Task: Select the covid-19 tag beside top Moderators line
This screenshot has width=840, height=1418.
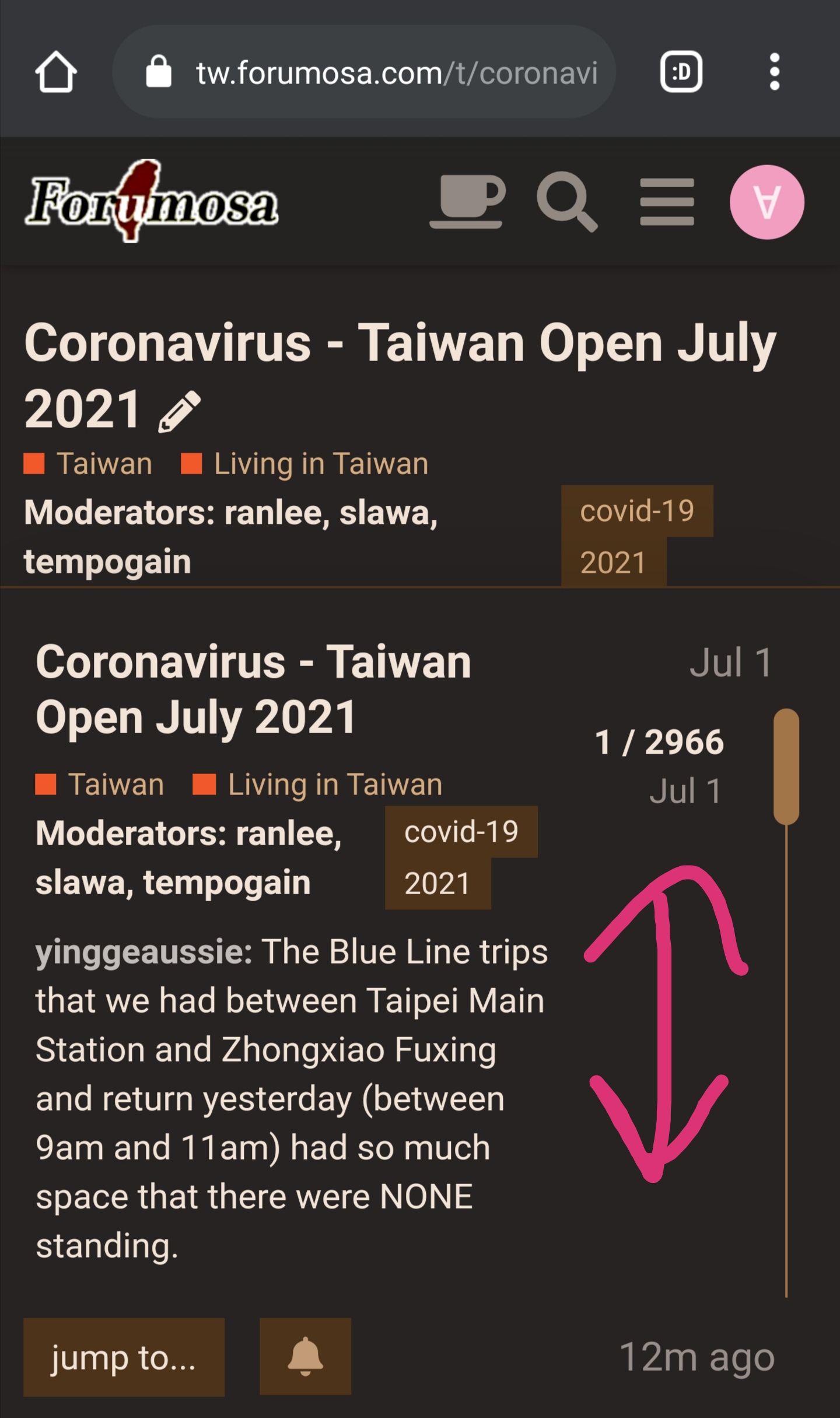Action: pos(636,511)
